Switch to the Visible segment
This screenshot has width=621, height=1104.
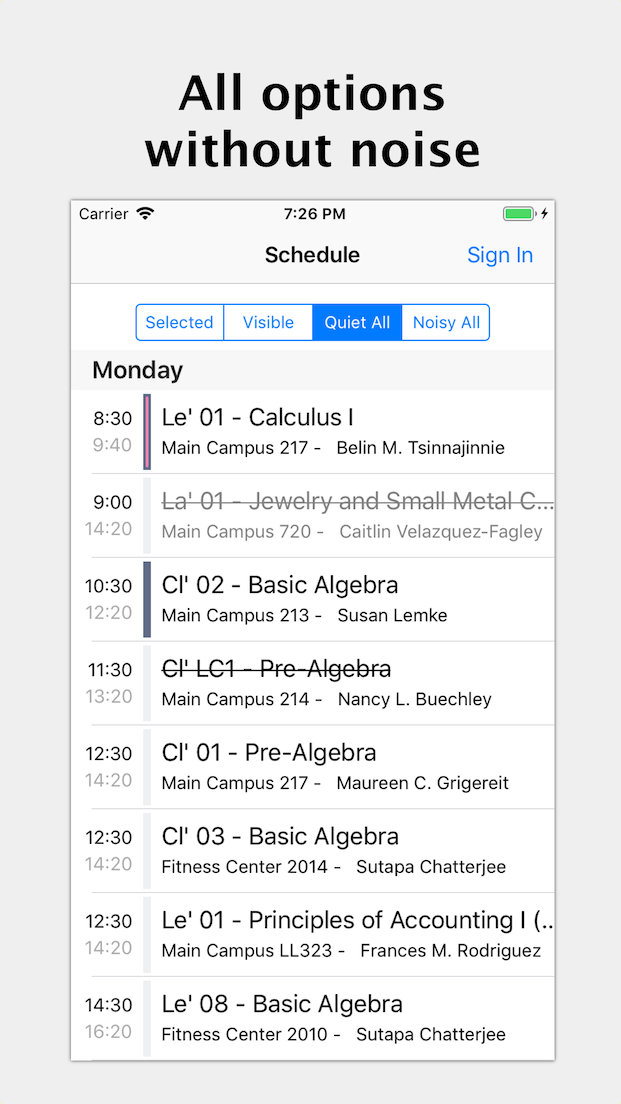pyautogui.click(x=268, y=322)
